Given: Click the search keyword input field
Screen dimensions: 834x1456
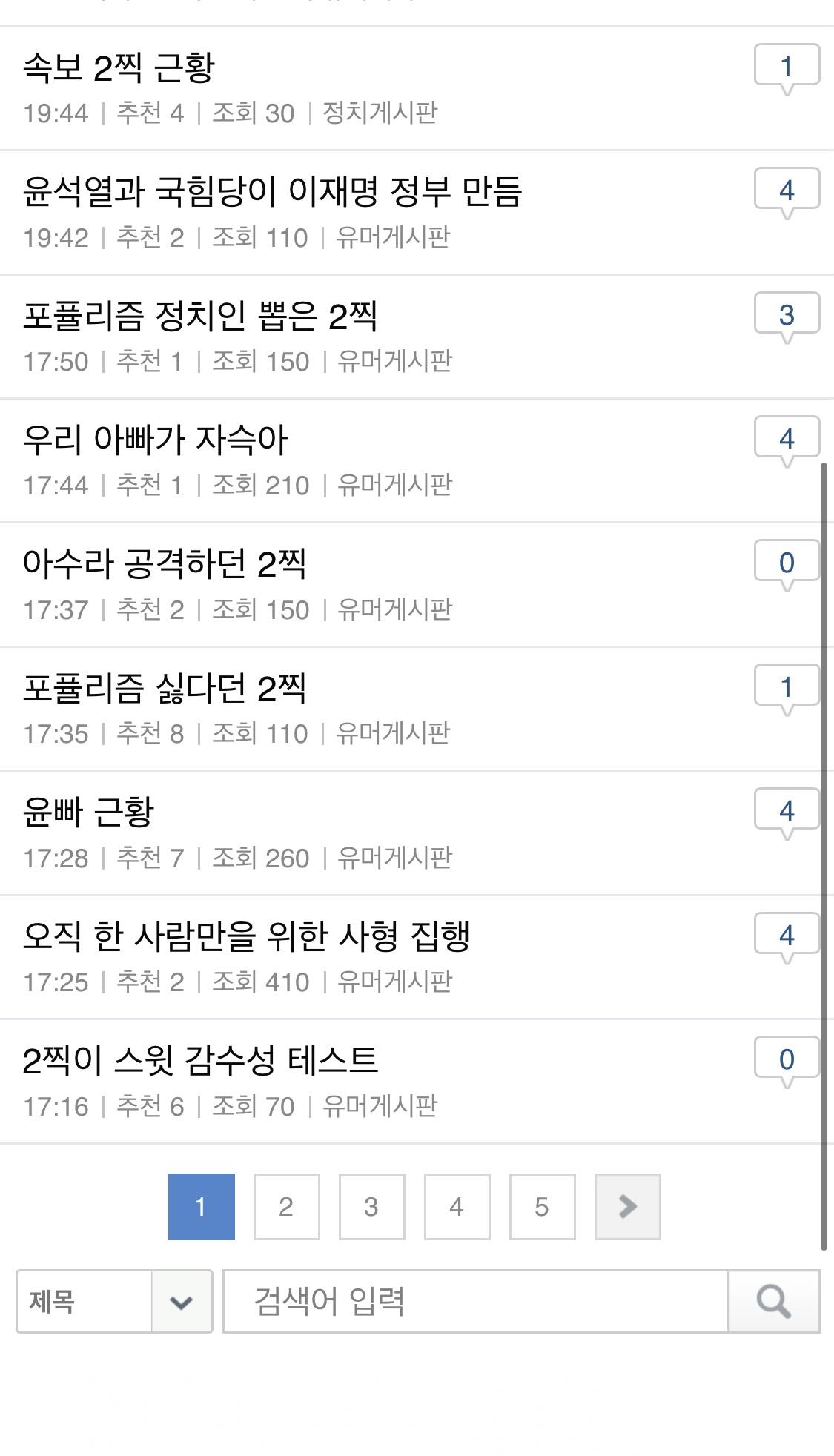Looking at the screenshot, I should click(x=474, y=1303).
